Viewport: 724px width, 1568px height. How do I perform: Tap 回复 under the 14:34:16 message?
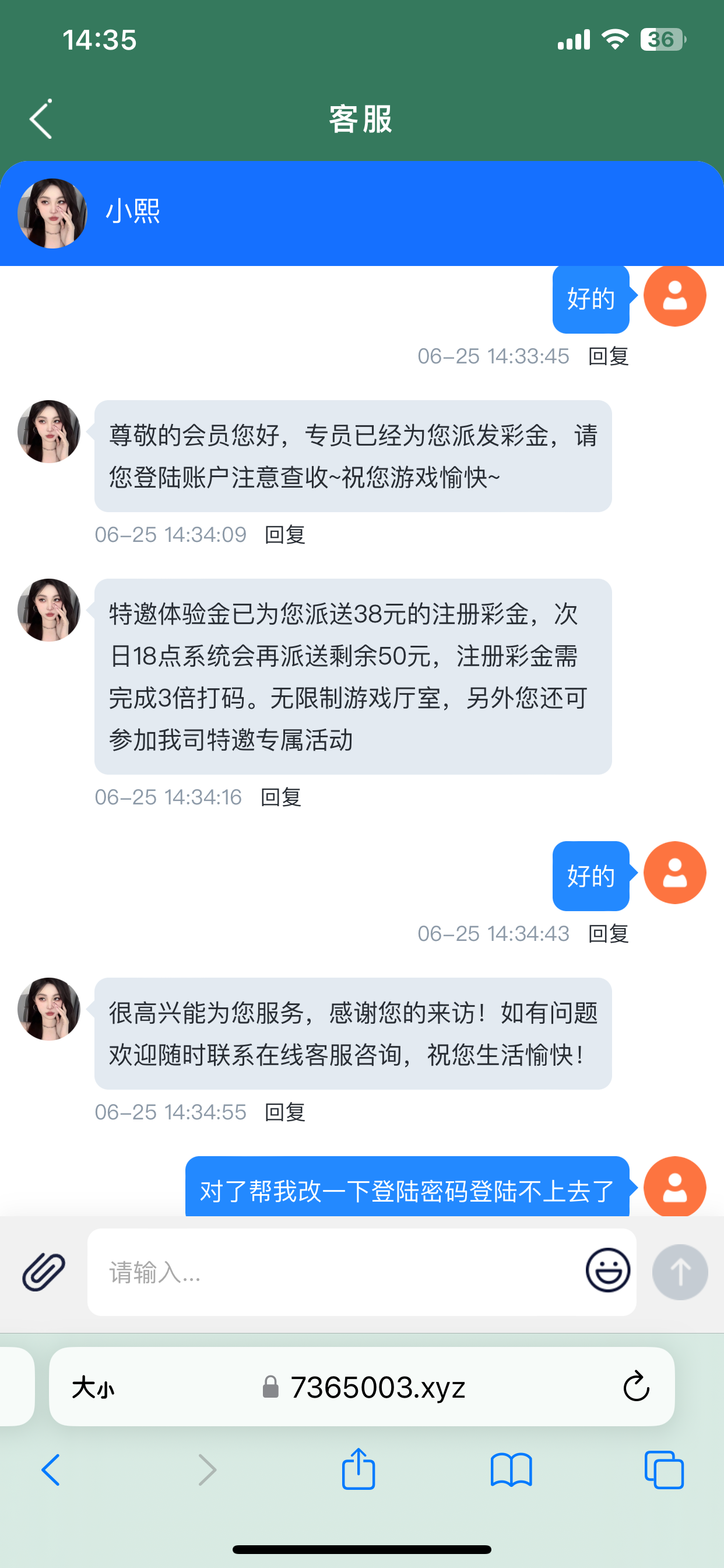coord(280,797)
